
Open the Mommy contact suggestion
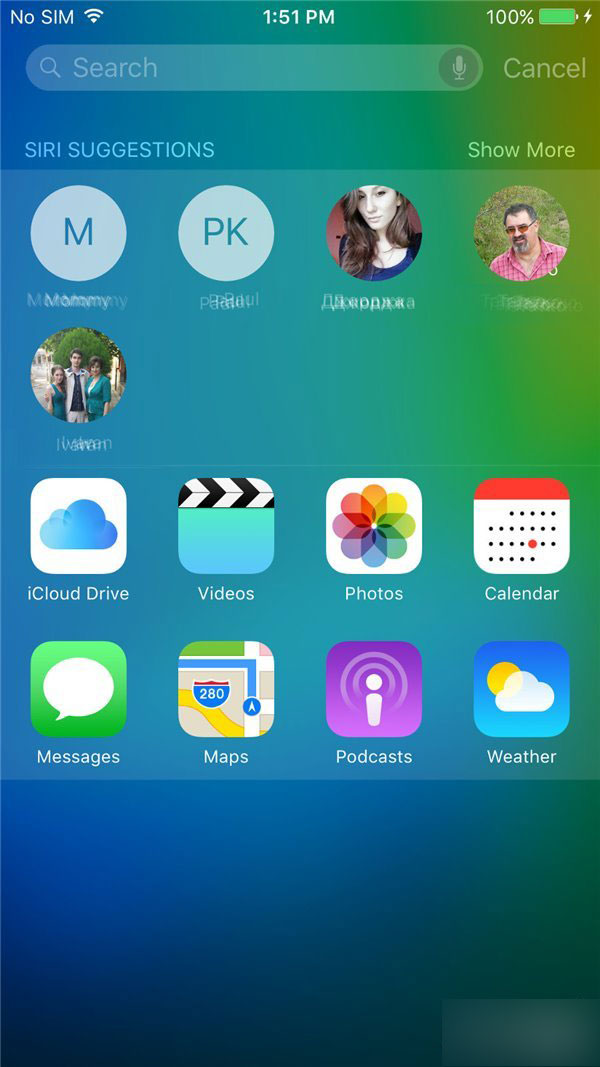point(78,233)
